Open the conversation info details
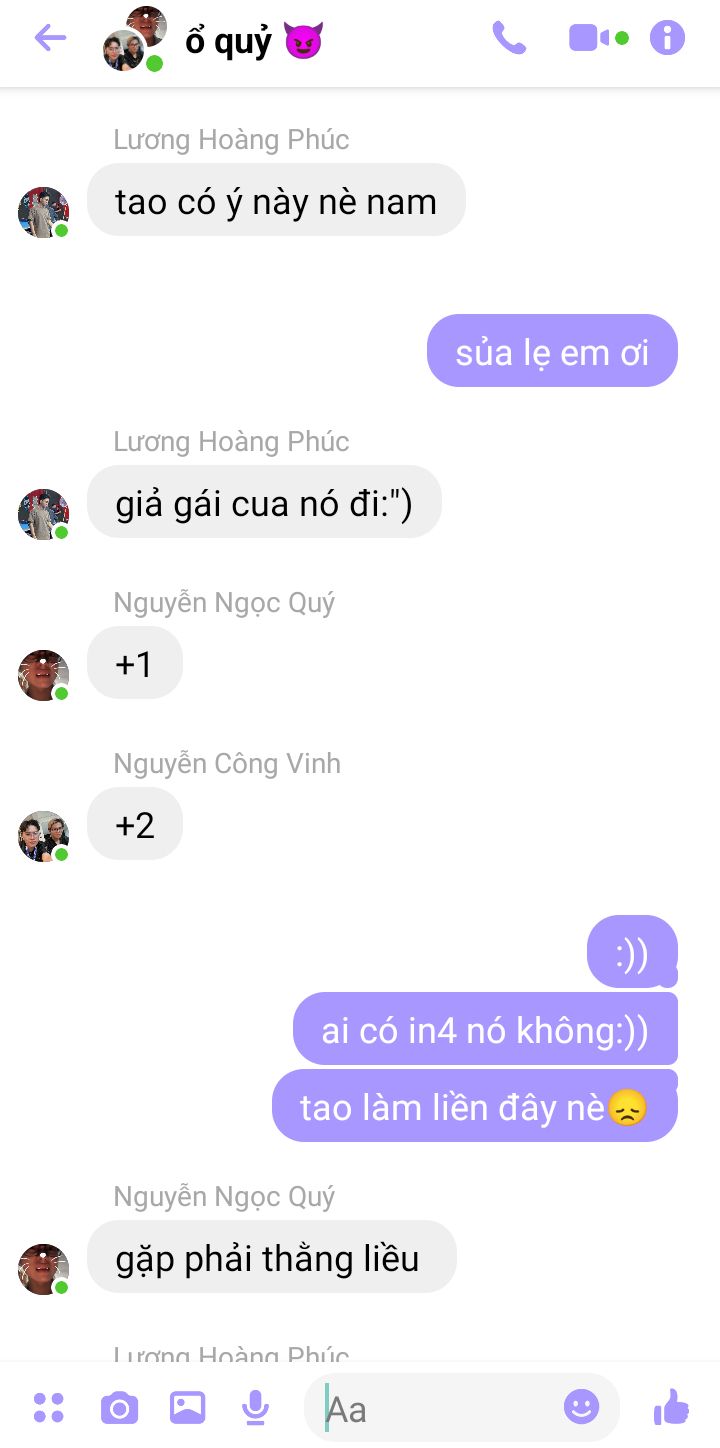Screen dimensions: 720x1448 tap(667, 39)
